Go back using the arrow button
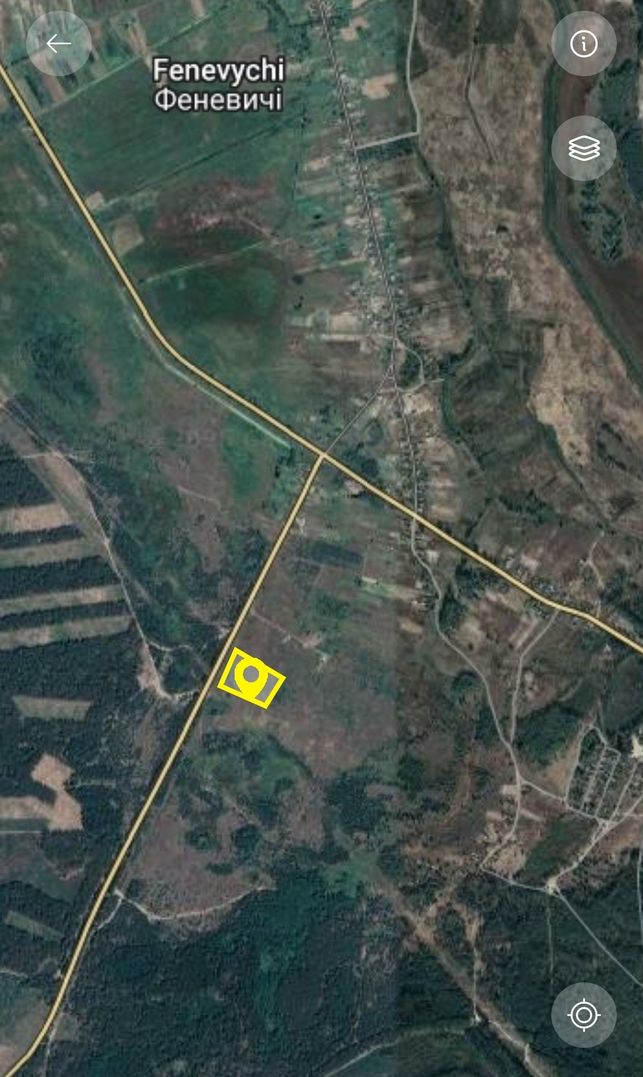This screenshot has width=643, height=1077. (58, 43)
